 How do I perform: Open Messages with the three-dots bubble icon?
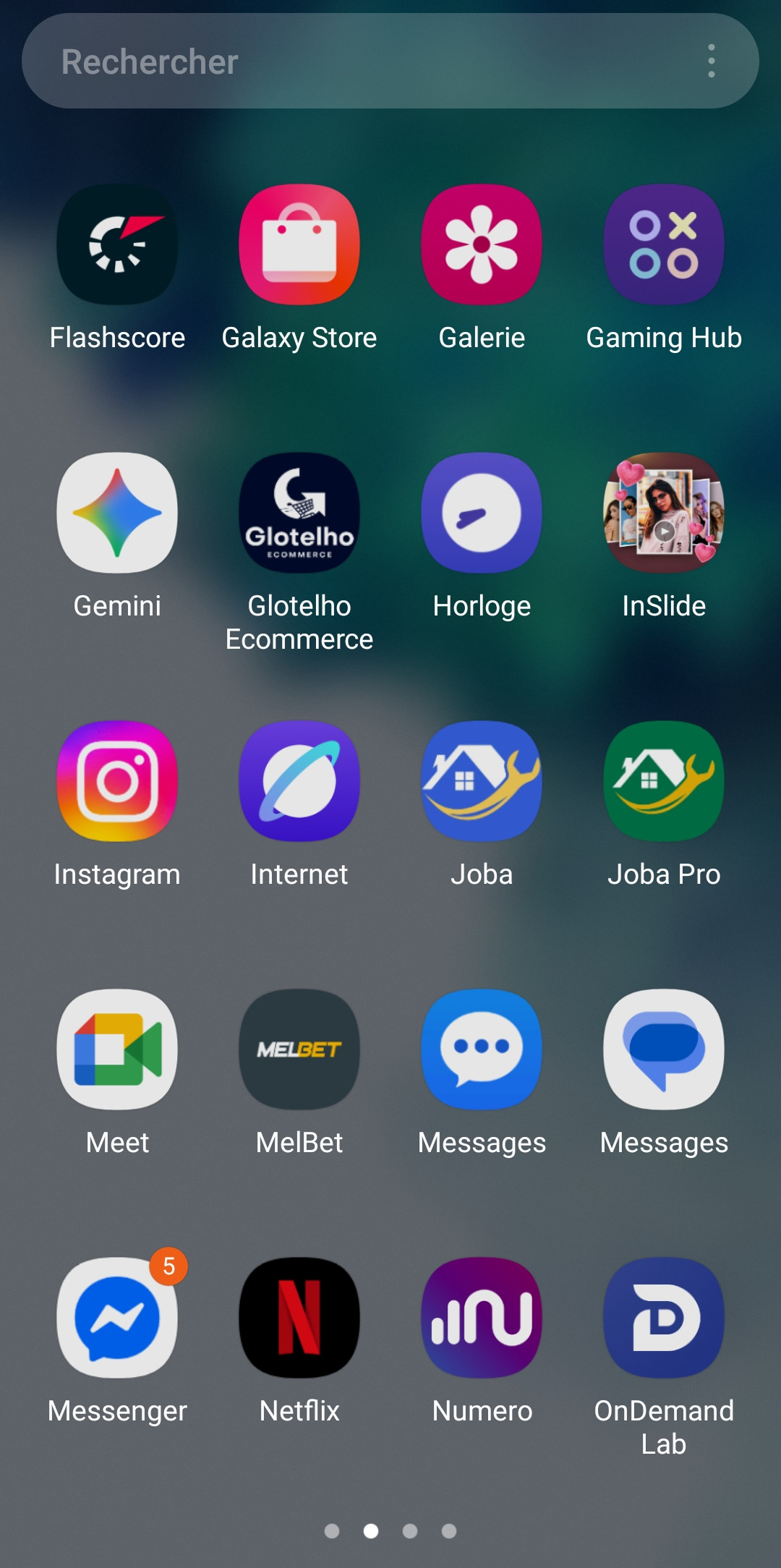[482, 1049]
